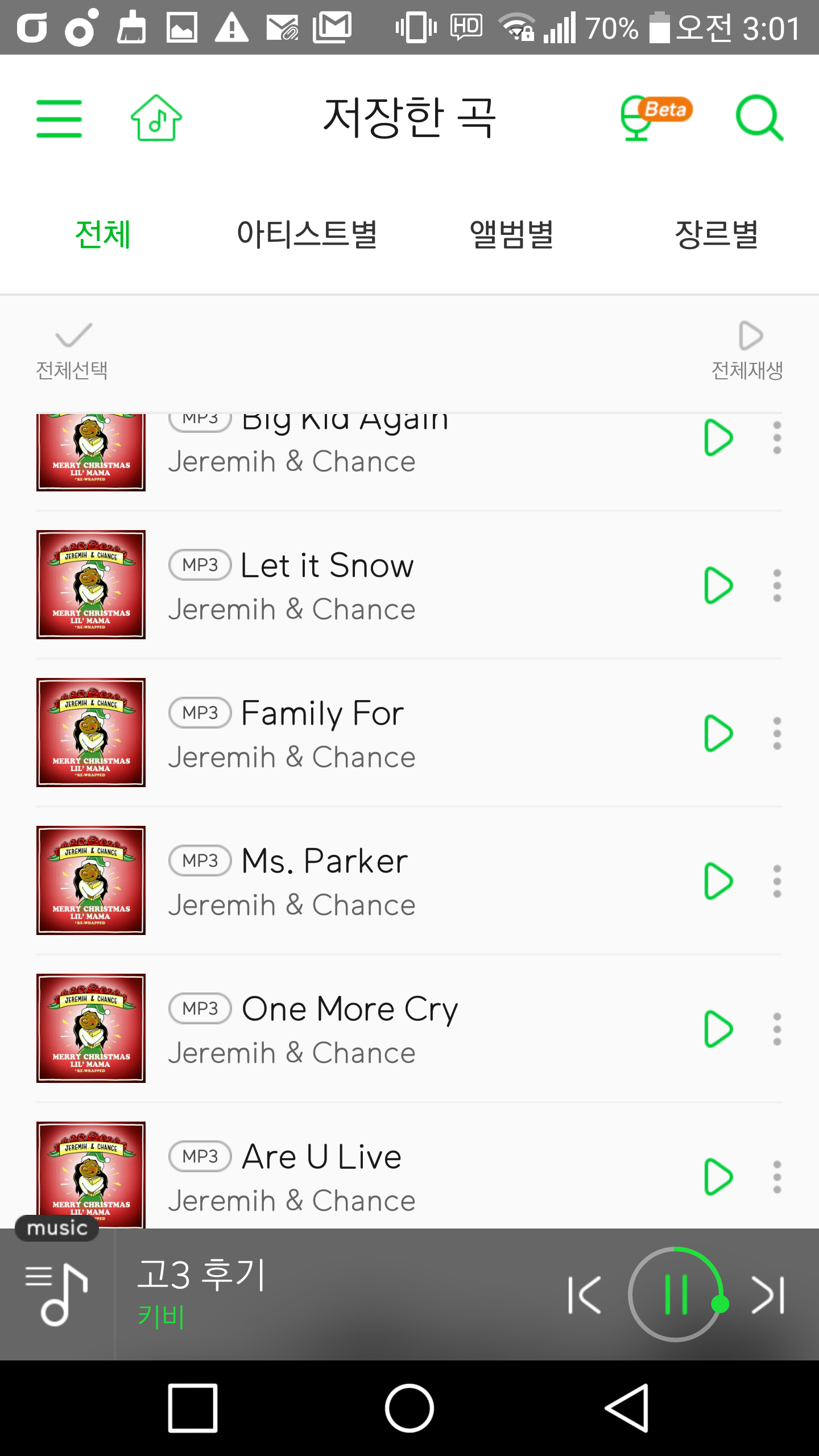This screenshot has width=819, height=1456.
Task: Play the song Let it Snow
Action: click(x=718, y=585)
